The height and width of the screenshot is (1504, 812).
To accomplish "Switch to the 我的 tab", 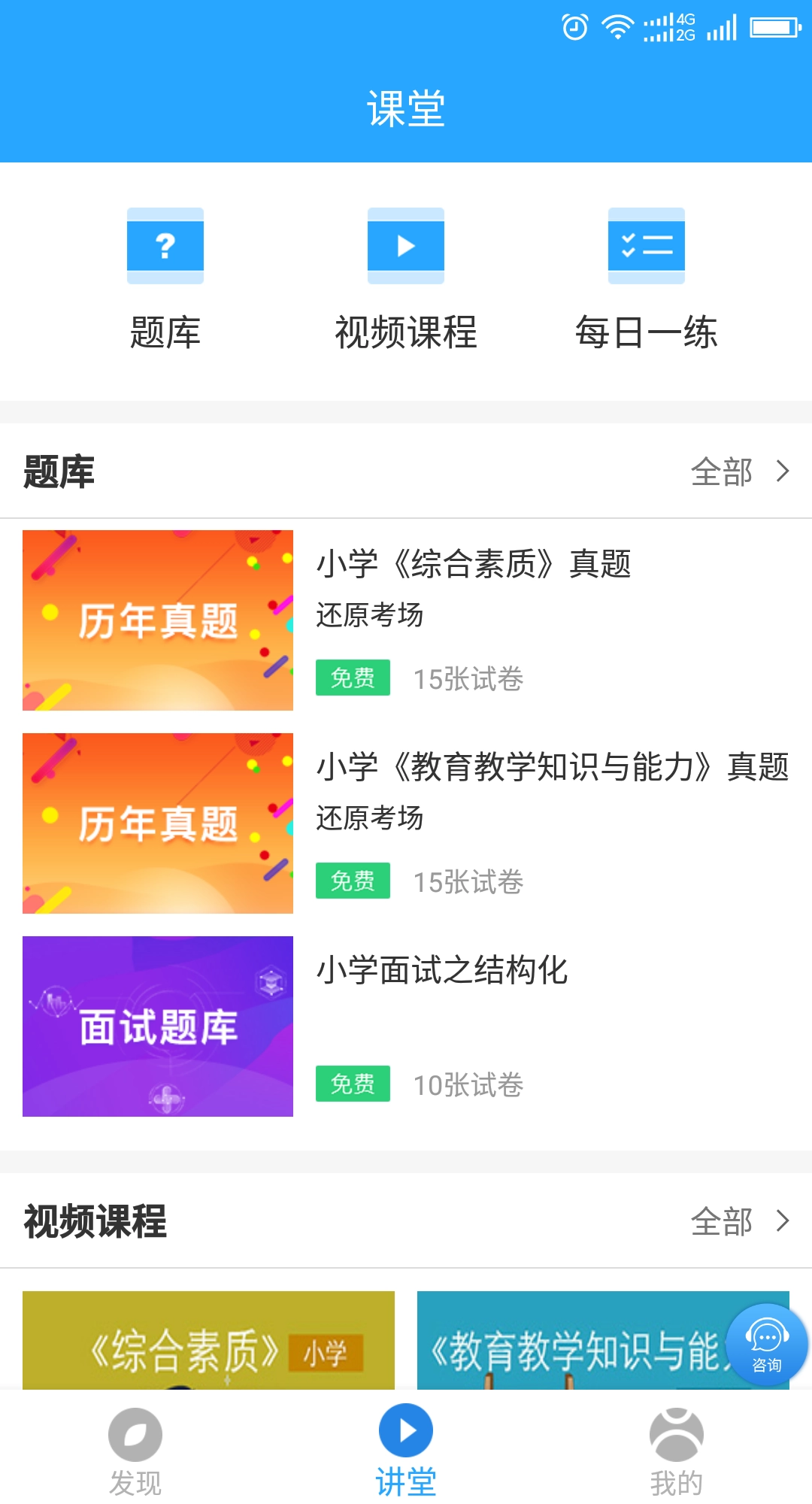I will point(677,1459).
